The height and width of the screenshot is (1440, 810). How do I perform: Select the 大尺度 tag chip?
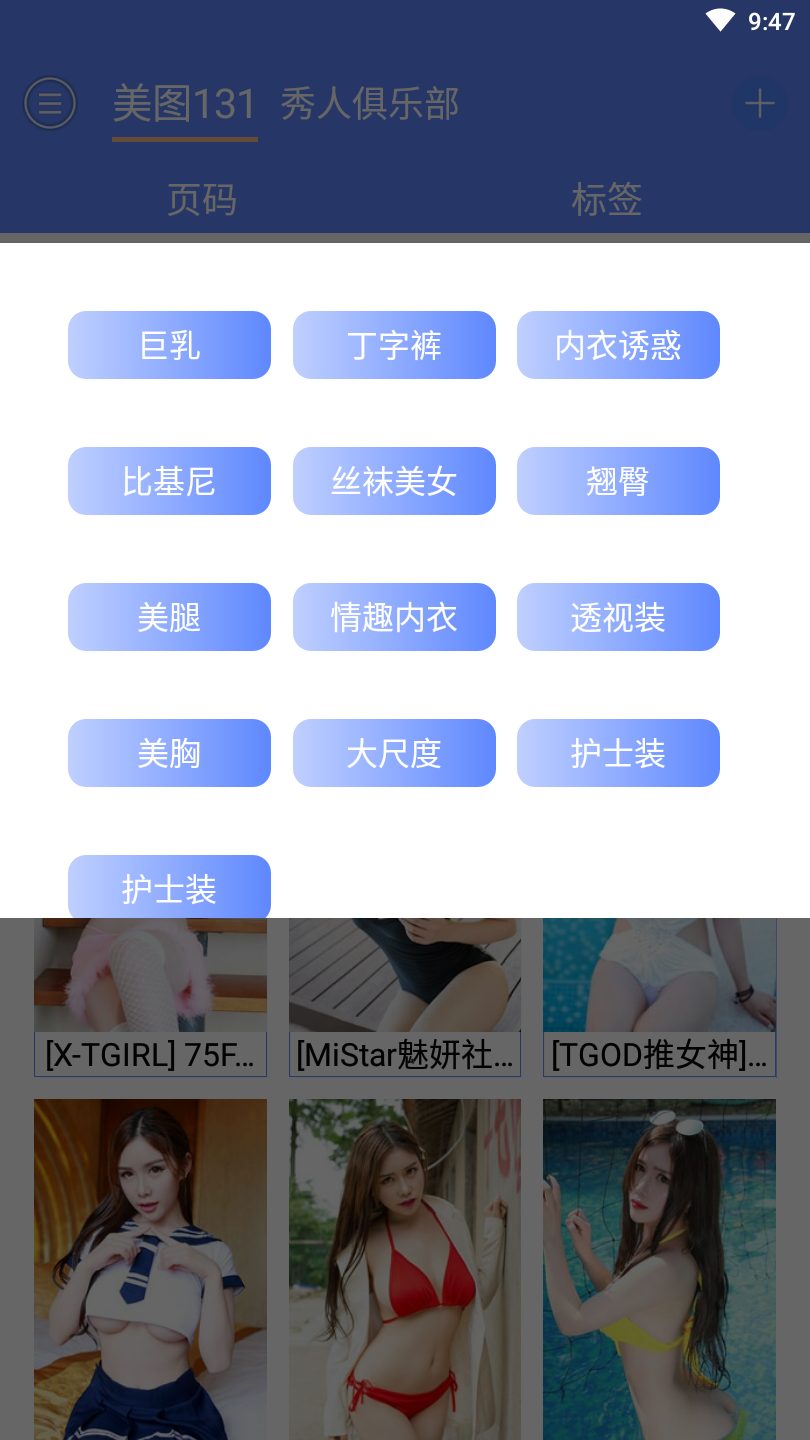point(394,753)
